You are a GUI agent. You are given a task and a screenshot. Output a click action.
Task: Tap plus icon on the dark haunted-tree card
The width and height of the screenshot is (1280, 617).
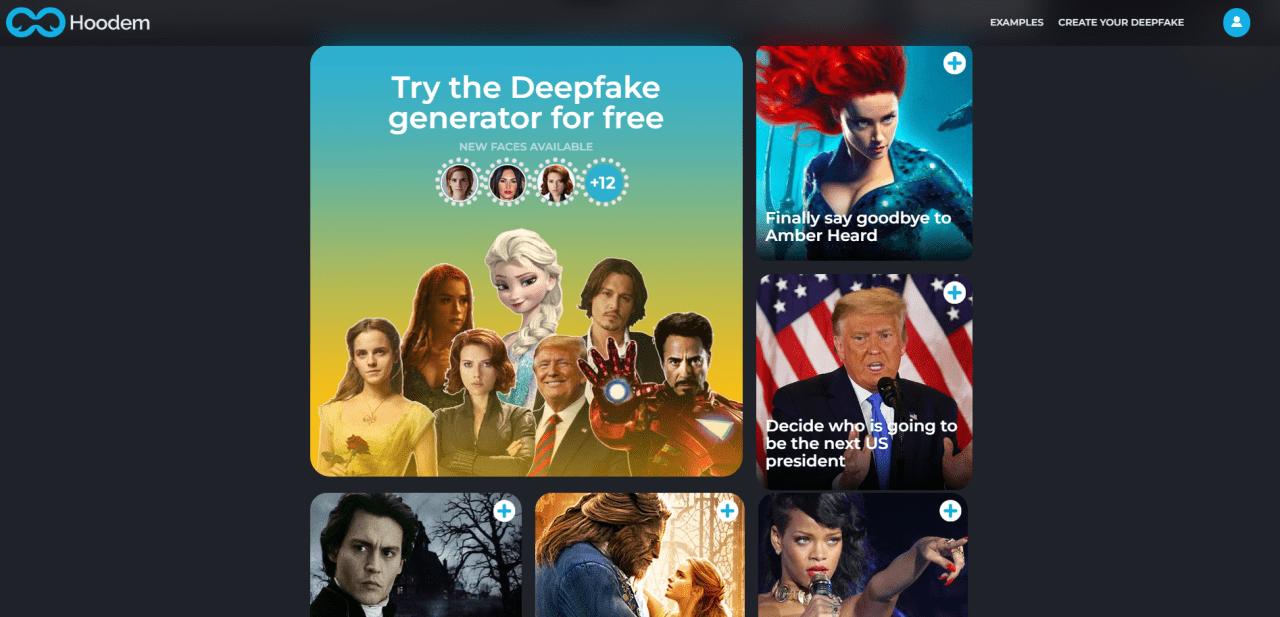(x=504, y=511)
